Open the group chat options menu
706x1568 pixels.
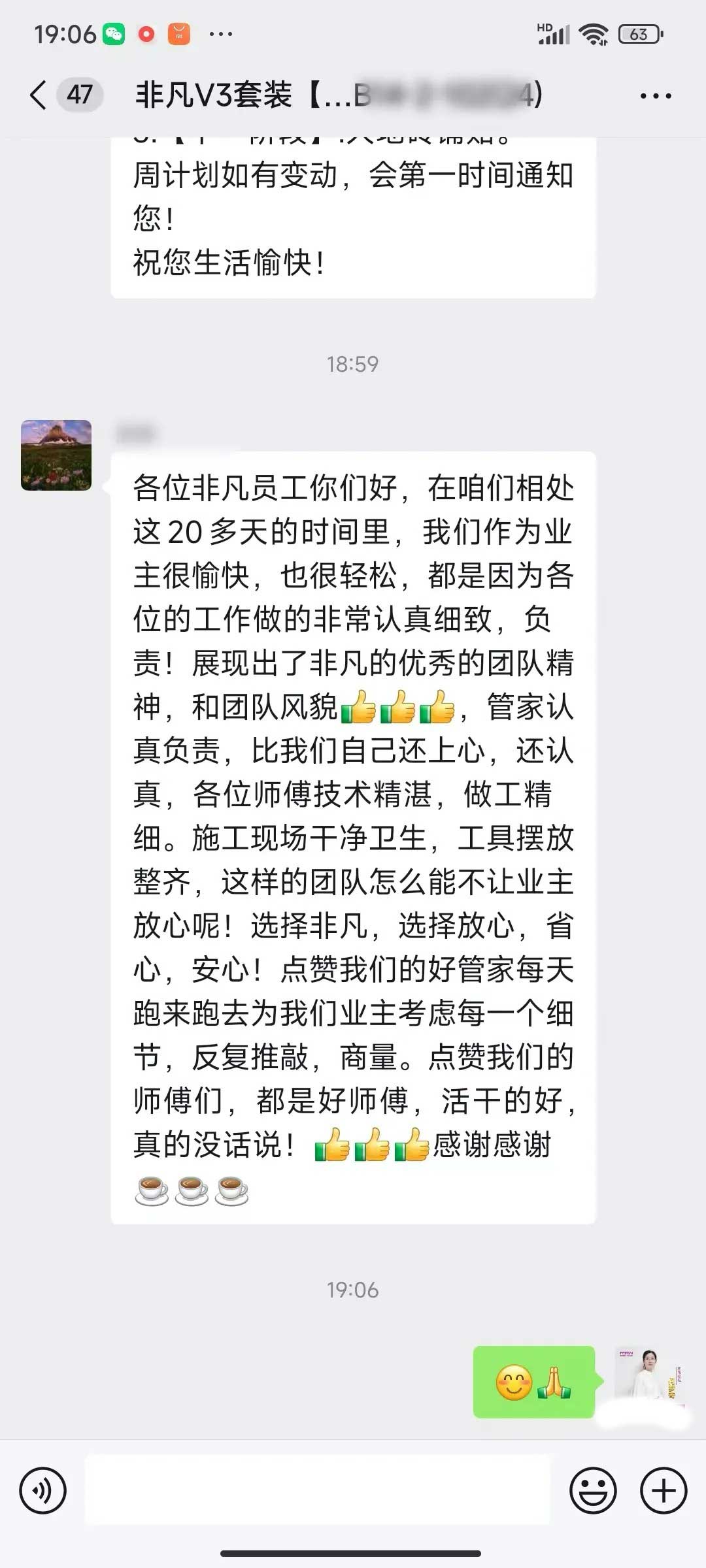[x=655, y=96]
